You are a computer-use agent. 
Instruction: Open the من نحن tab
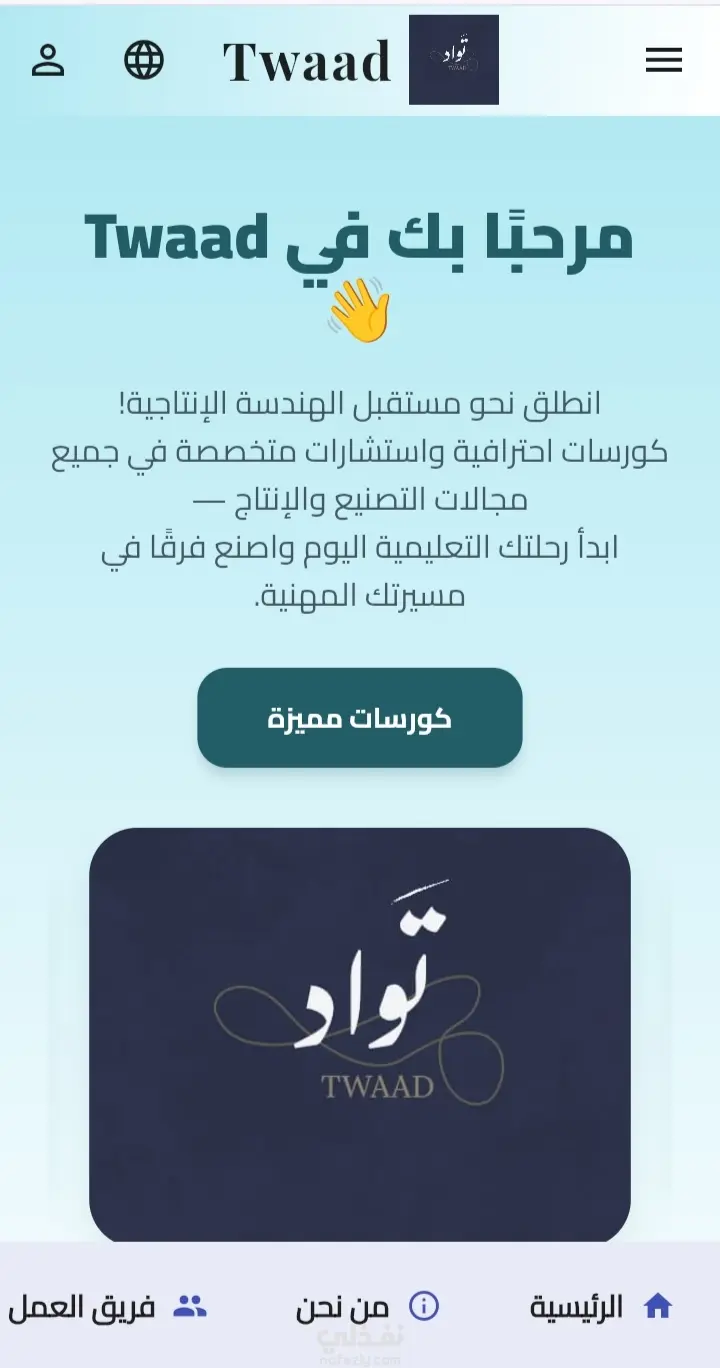point(367,1306)
